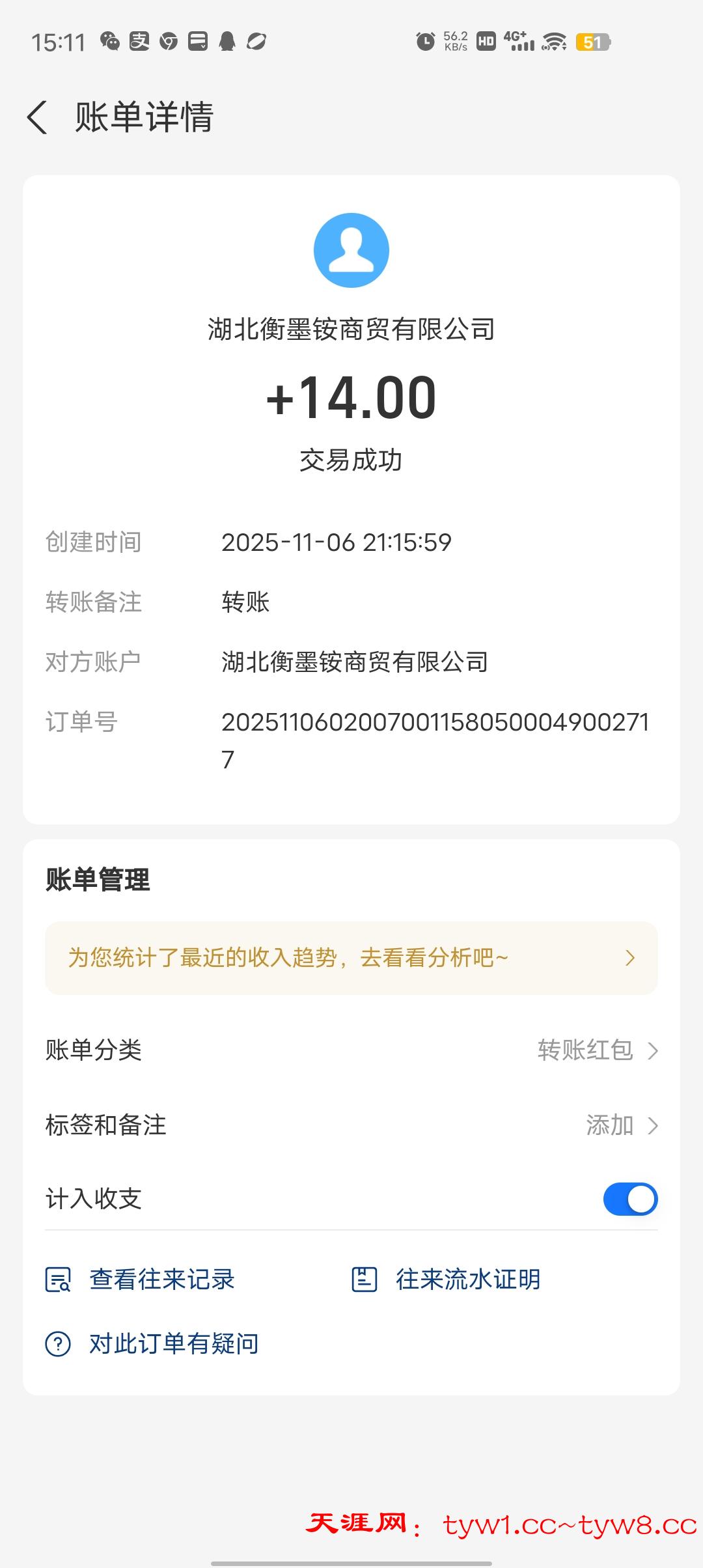The width and height of the screenshot is (703, 1568).
Task: Turn off the 计入收支 switch
Action: 630,1199
